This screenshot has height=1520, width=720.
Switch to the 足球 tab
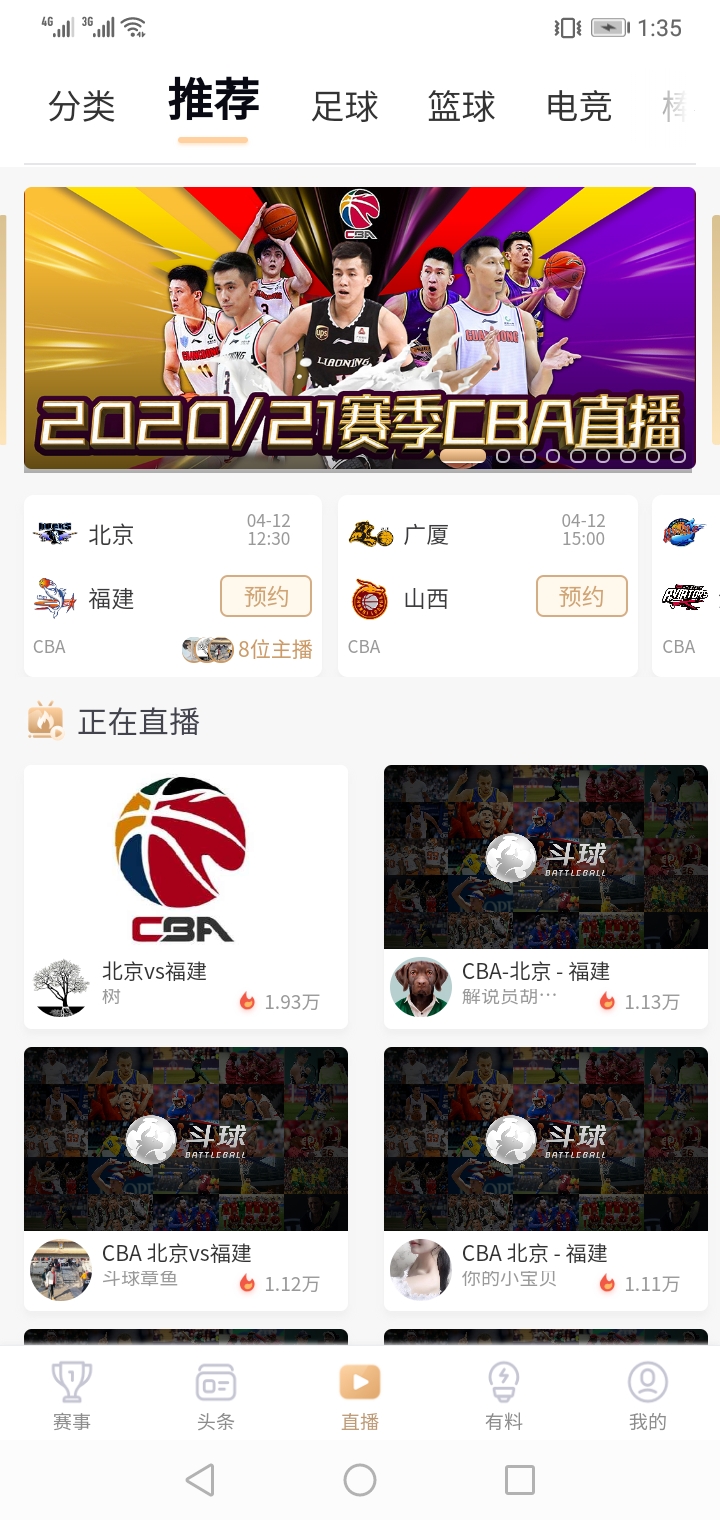click(343, 106)
